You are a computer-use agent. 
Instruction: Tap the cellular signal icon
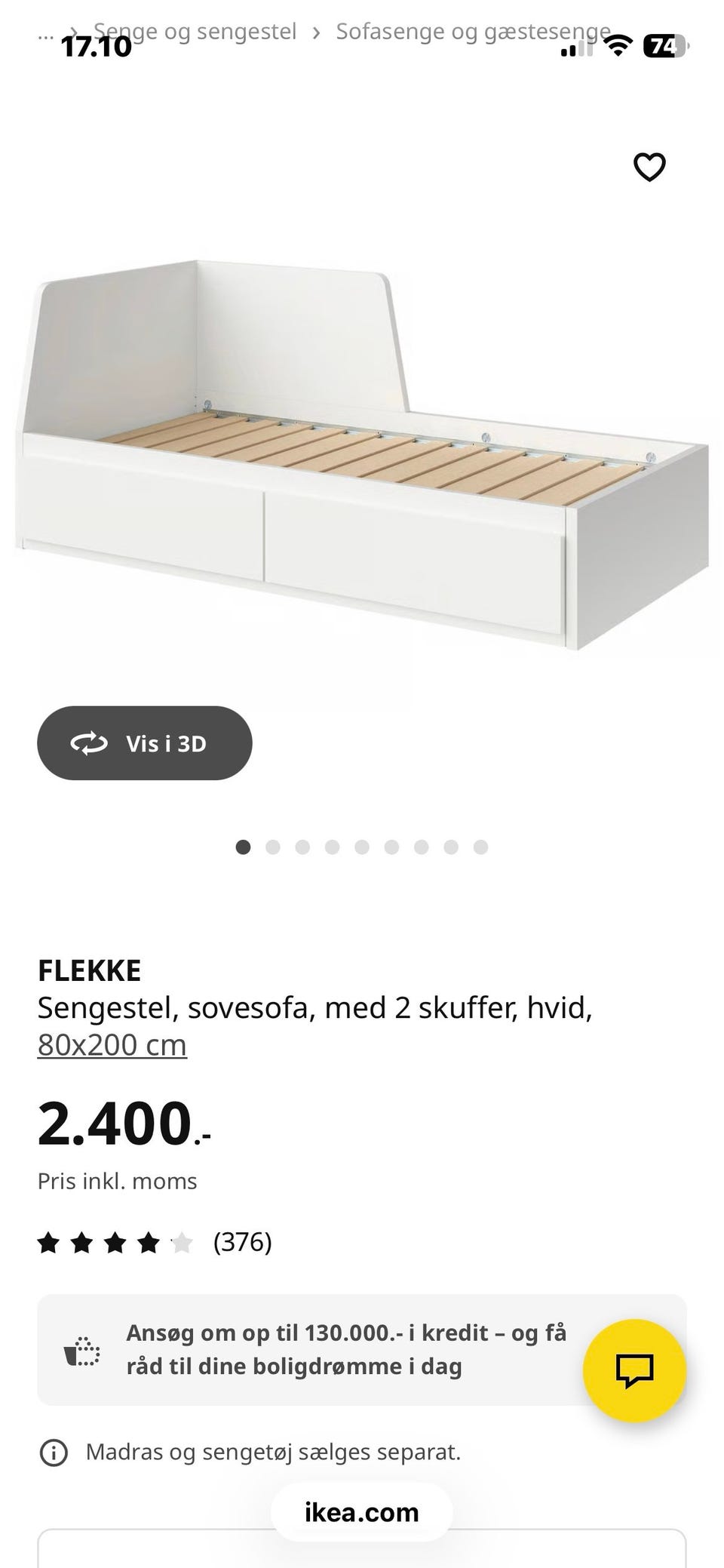tap(576, 45)
